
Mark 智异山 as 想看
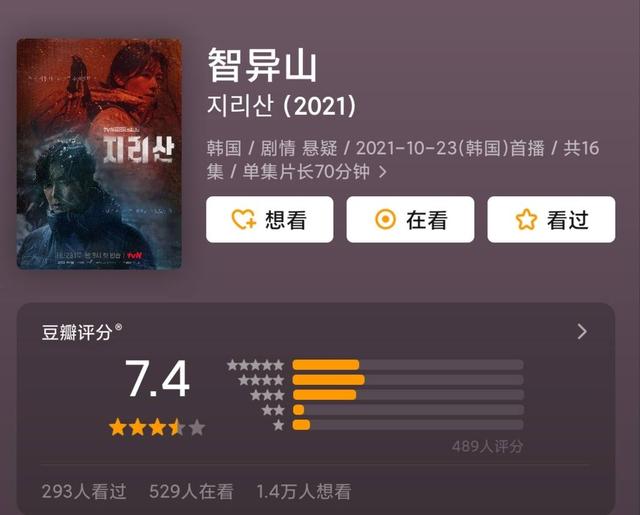click(269, 220)
